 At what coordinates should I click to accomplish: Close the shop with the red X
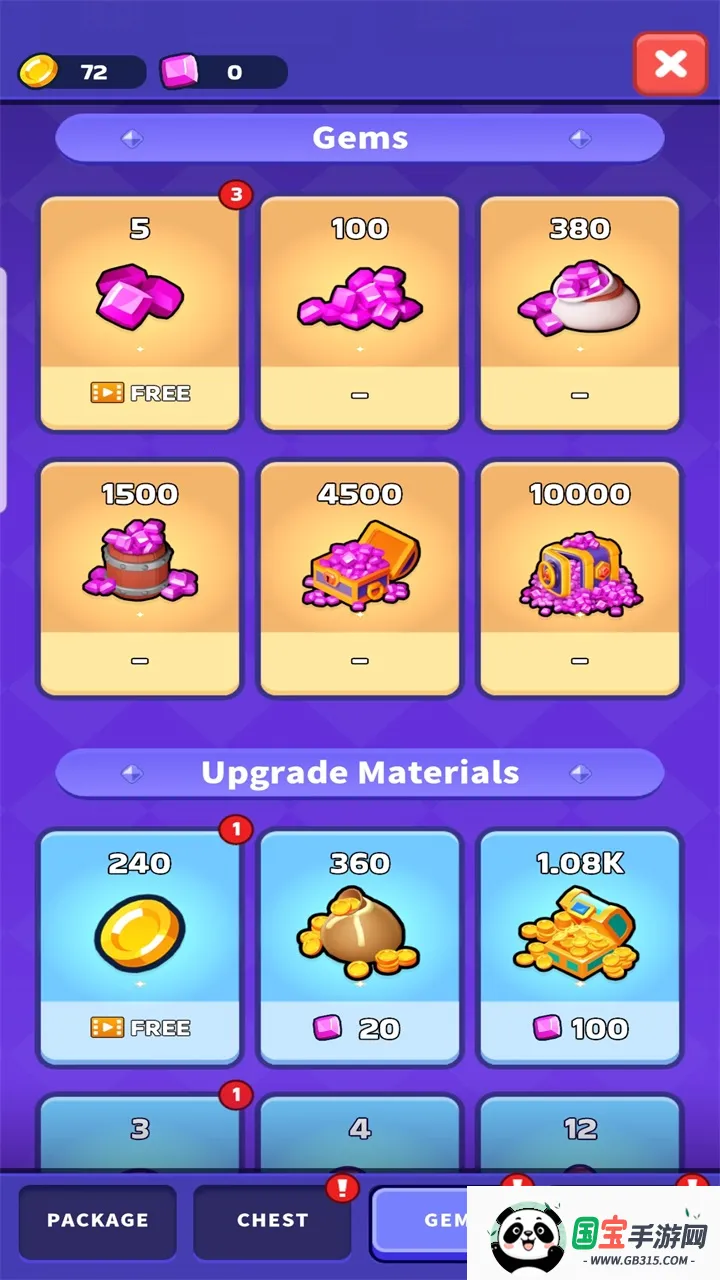pyautogui.click(x=670, y=65)
